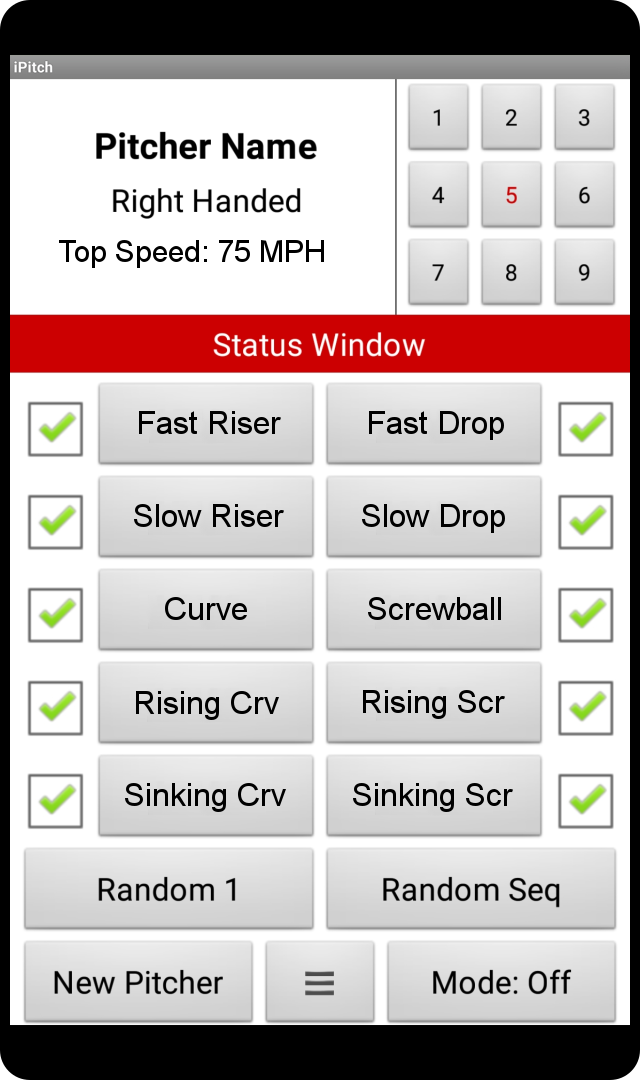The image size is (640, 1080).
Task: Open the hamburger menu button
Action: coord(319,982)
